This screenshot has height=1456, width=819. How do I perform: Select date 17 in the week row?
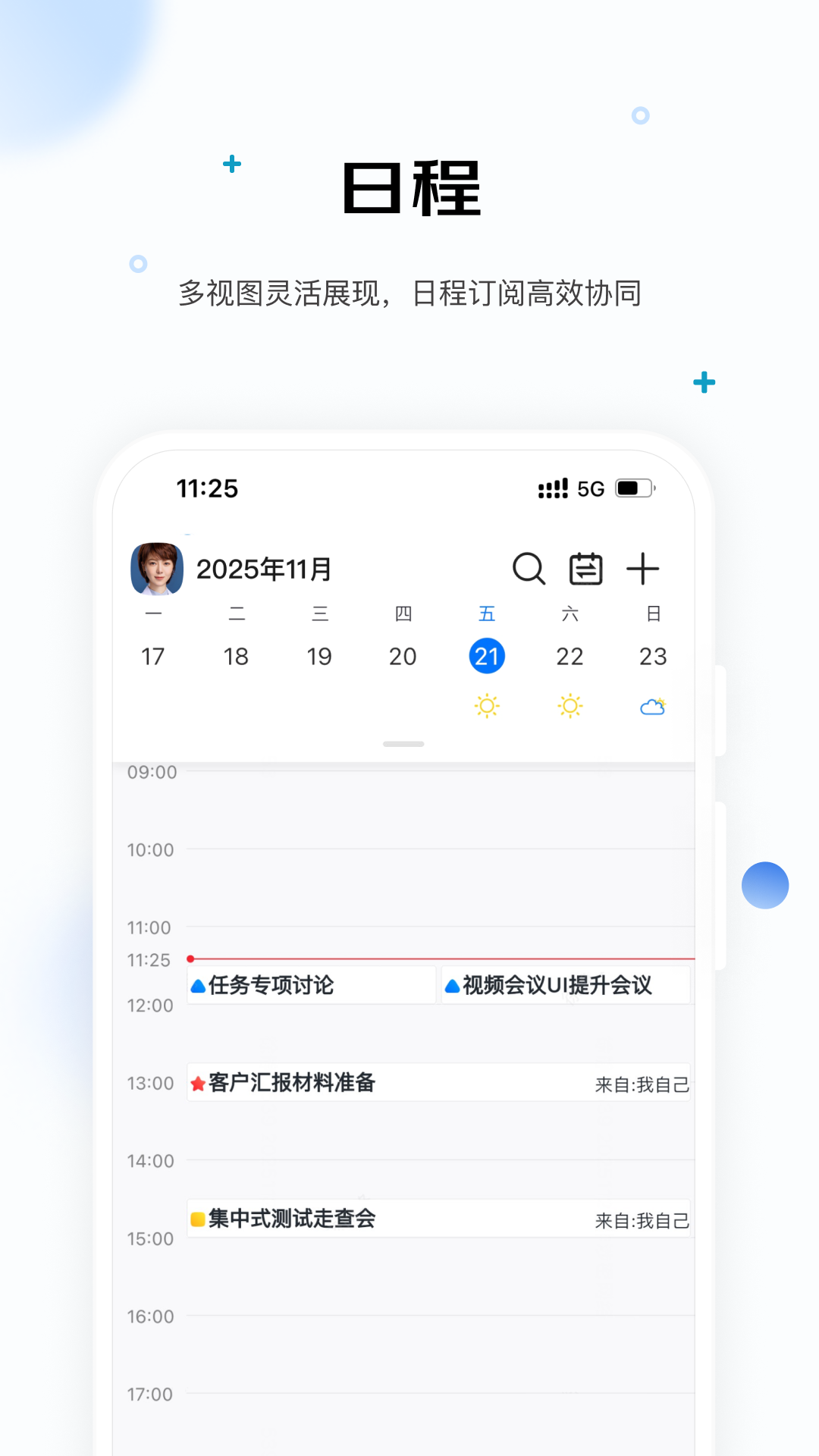pos(152,657)
